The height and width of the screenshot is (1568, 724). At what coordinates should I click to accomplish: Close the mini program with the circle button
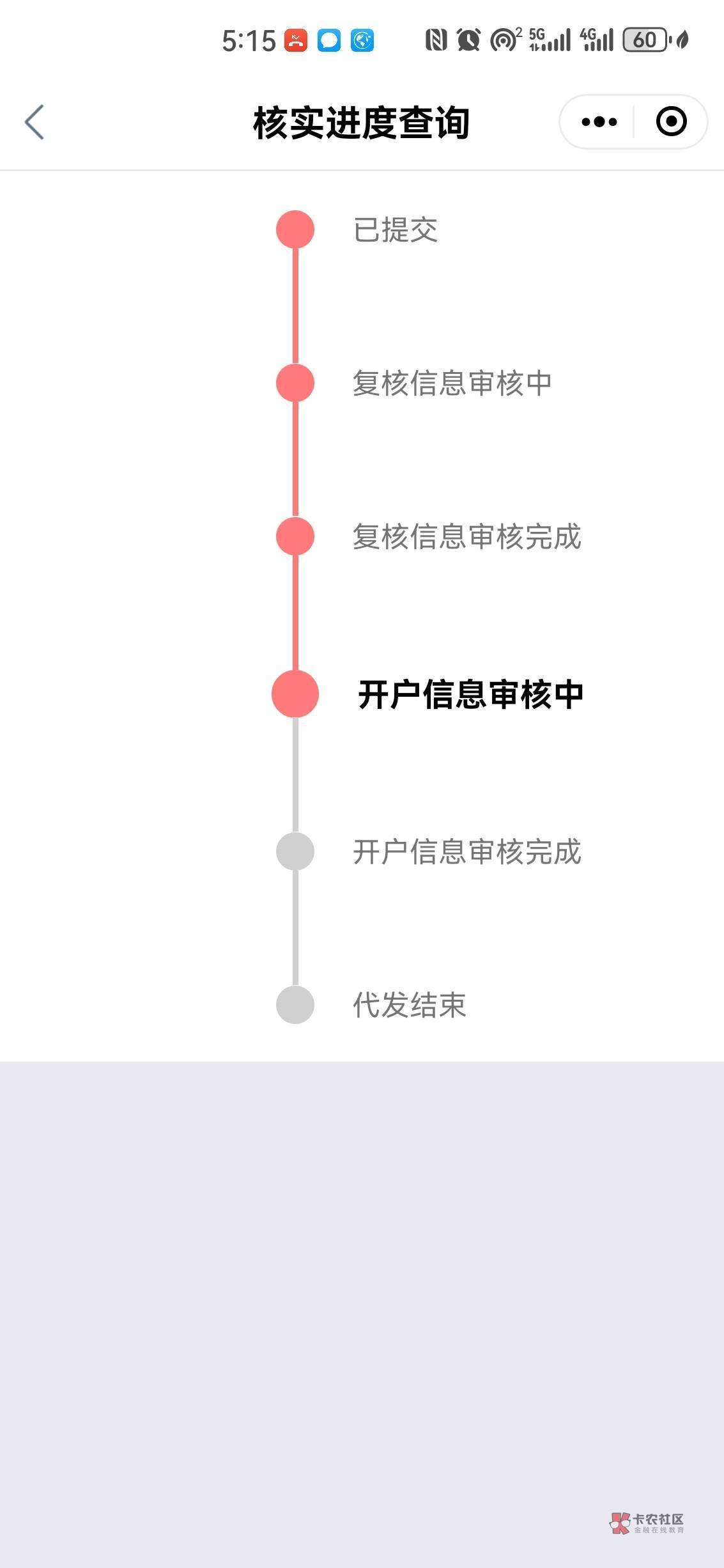671,121
